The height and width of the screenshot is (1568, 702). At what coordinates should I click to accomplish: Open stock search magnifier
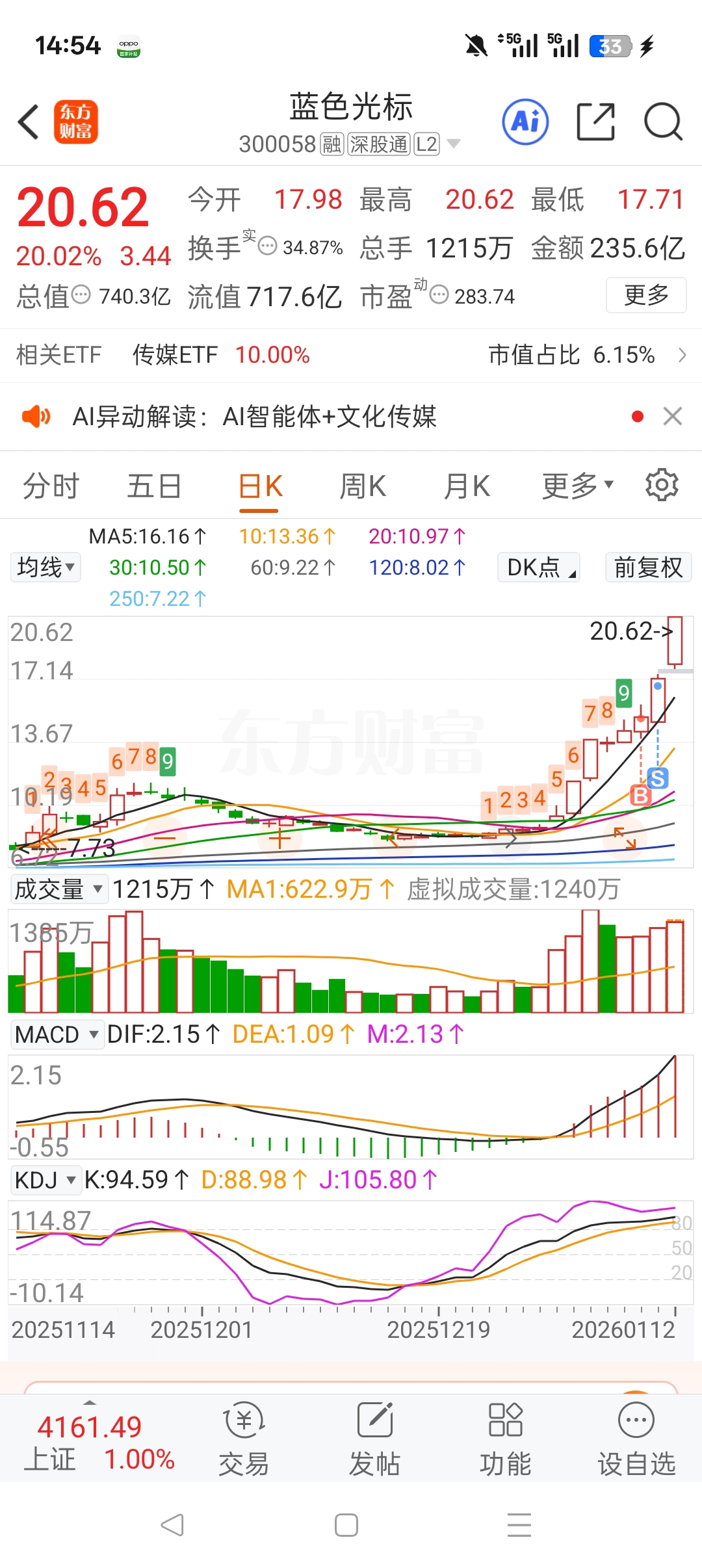coord(662,122)
